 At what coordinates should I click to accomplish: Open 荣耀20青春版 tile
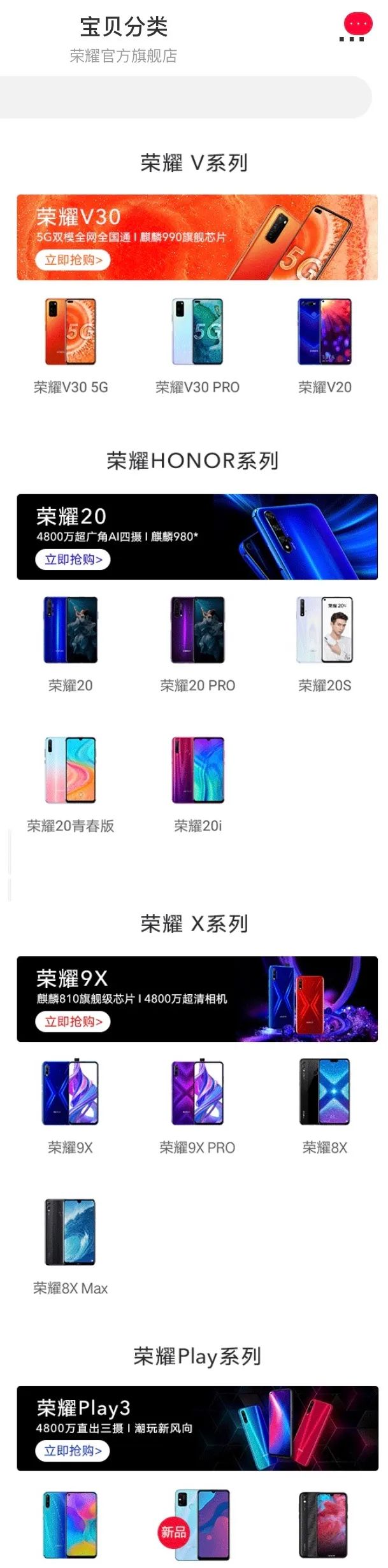tap(70, 783)
